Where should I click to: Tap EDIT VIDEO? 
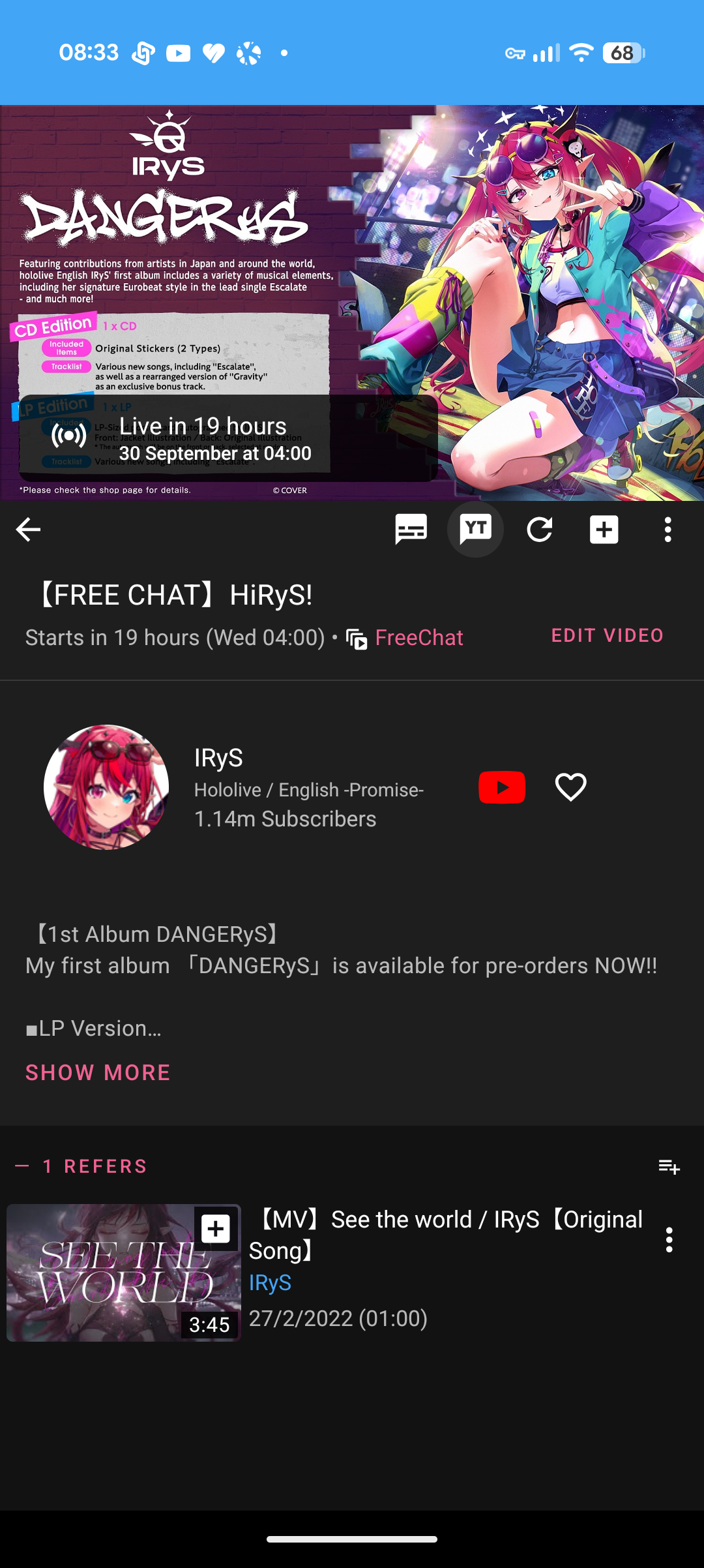point(608,635)
